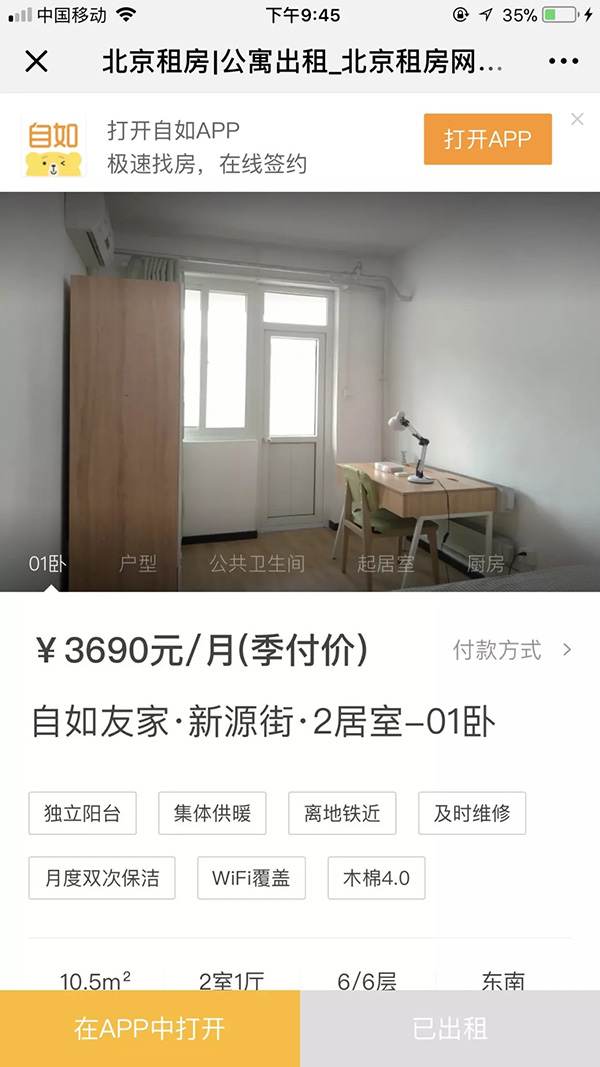
Task: Open 付款方式 payment options
Action: pyautogui.click(x=512, y=650)
